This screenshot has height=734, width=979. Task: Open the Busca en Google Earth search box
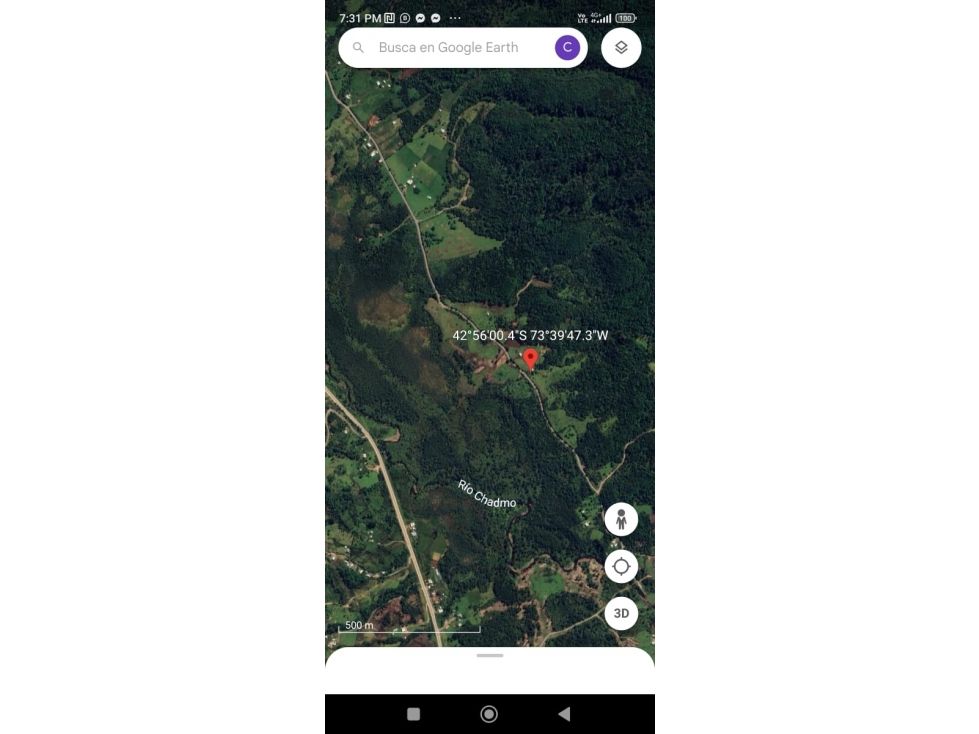tap(450, 47)
